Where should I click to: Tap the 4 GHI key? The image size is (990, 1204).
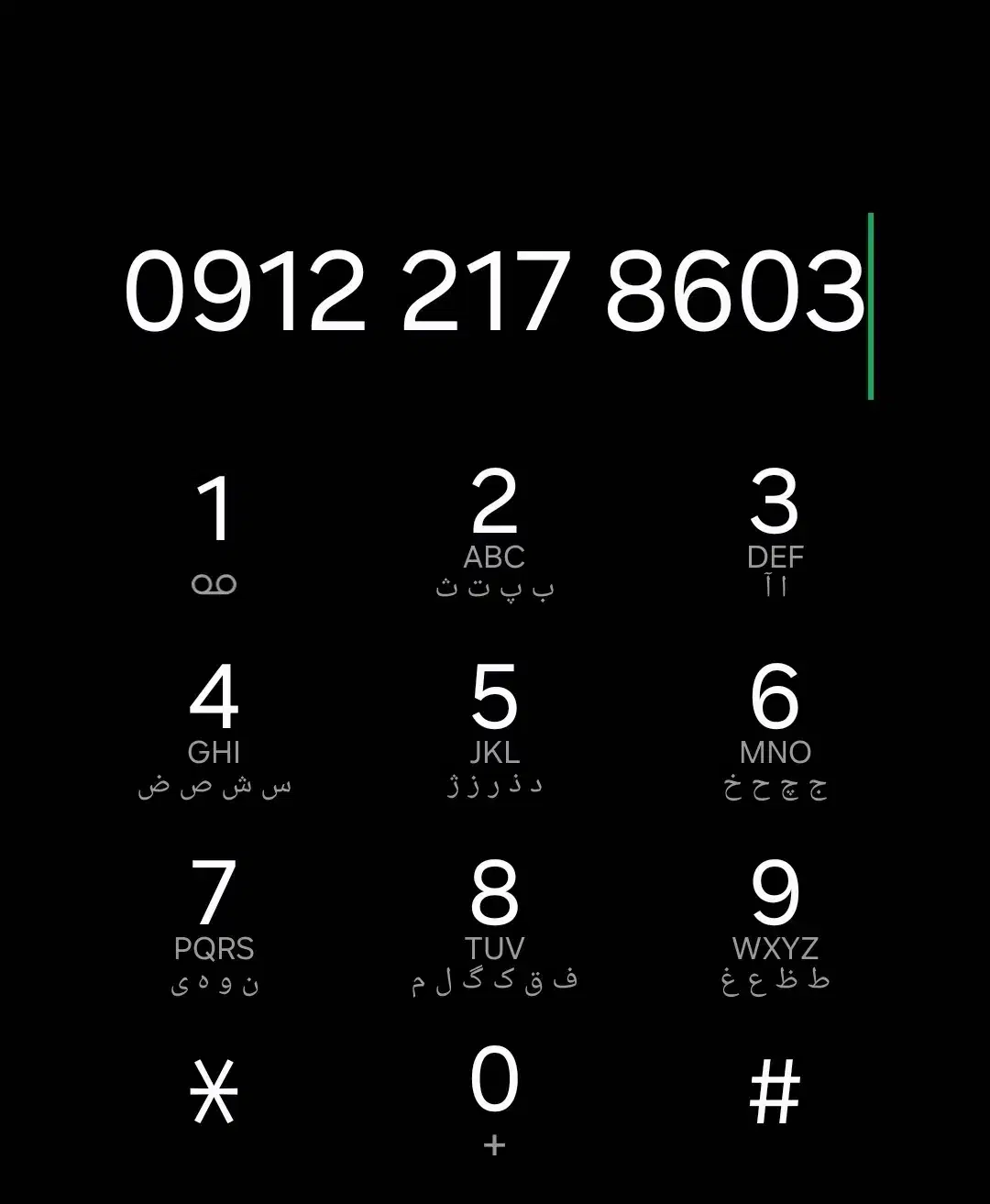tap(216, 724)
